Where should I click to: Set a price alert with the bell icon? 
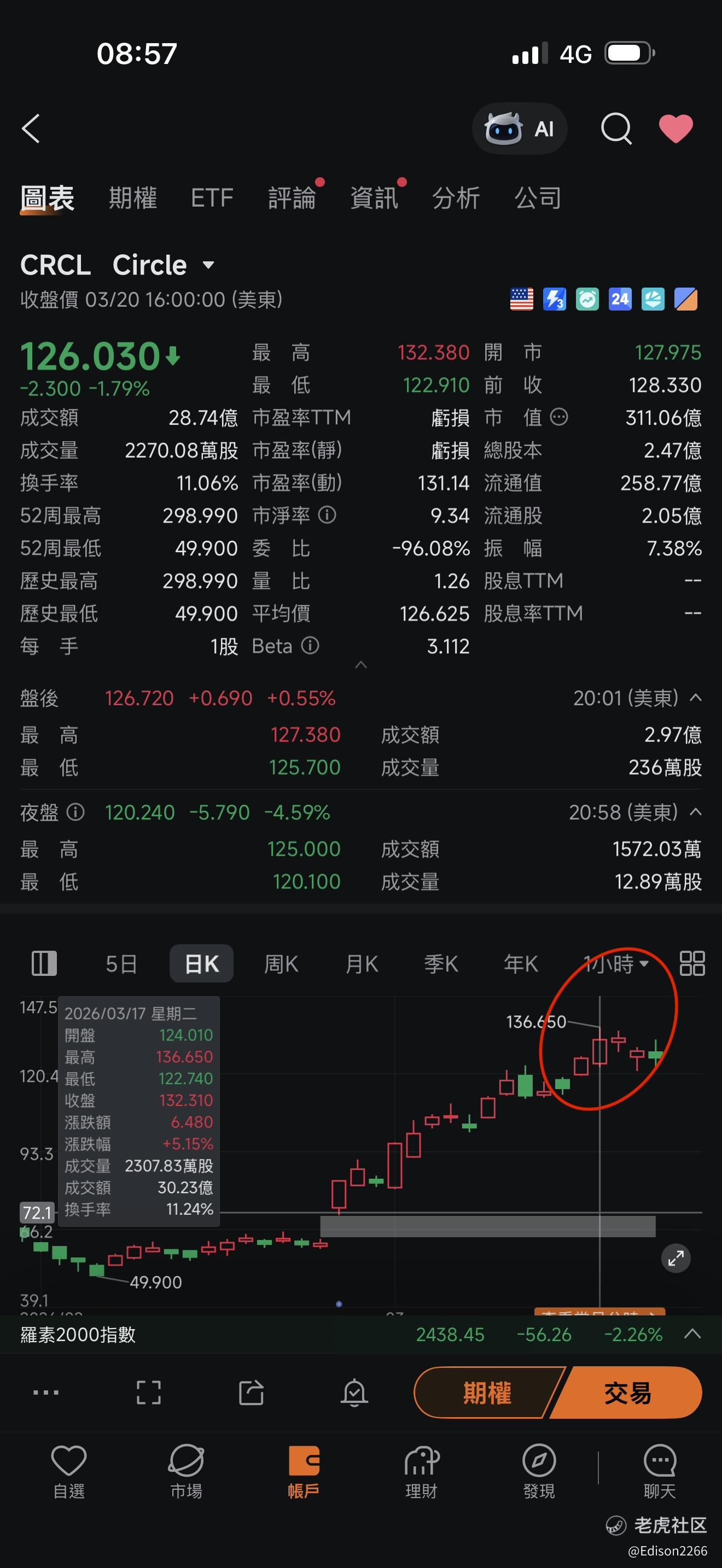click(x=354, y=1392)
